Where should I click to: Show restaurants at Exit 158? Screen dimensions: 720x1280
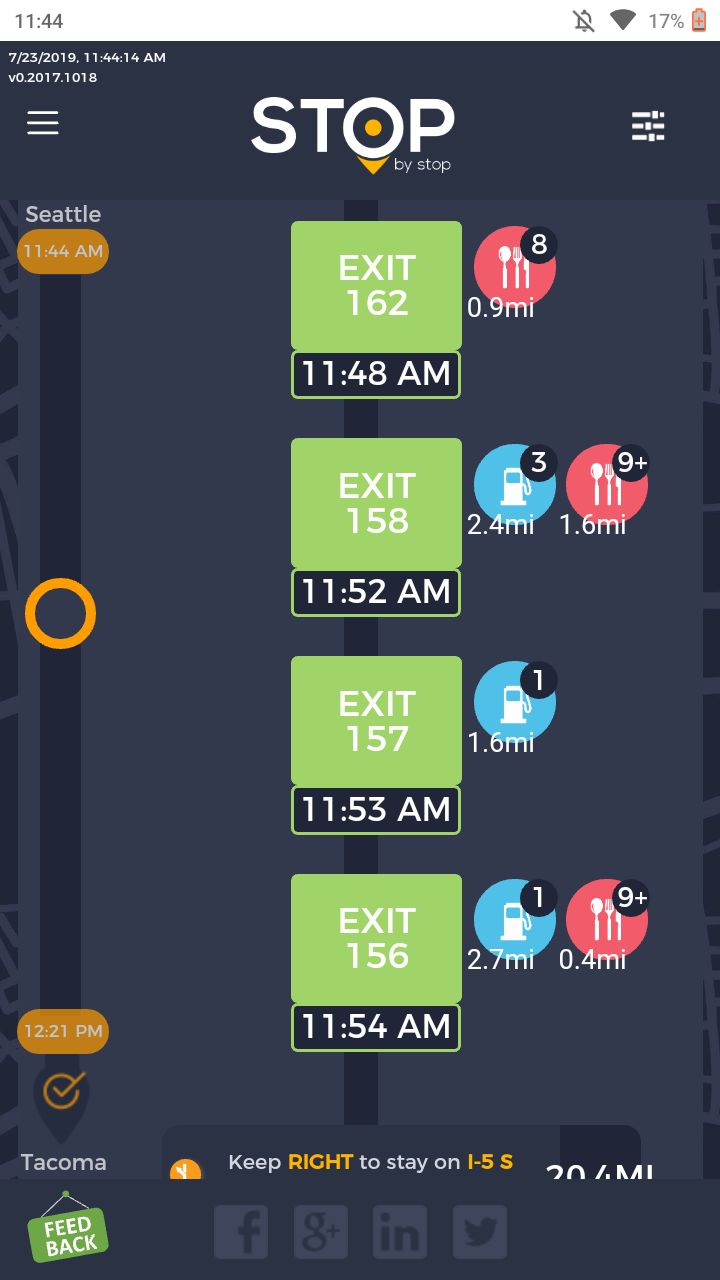606,485
